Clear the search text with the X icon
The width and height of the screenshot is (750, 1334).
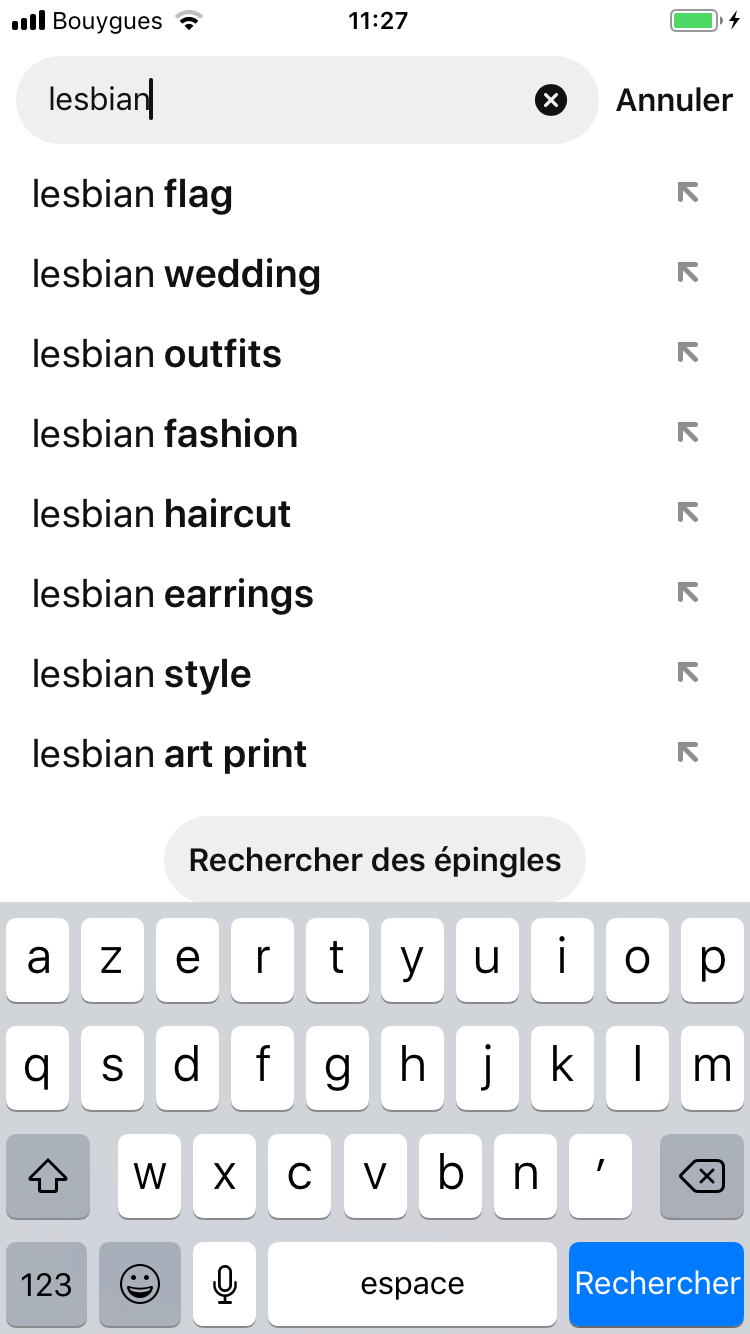pyautogui.click(x=551, y=100)
